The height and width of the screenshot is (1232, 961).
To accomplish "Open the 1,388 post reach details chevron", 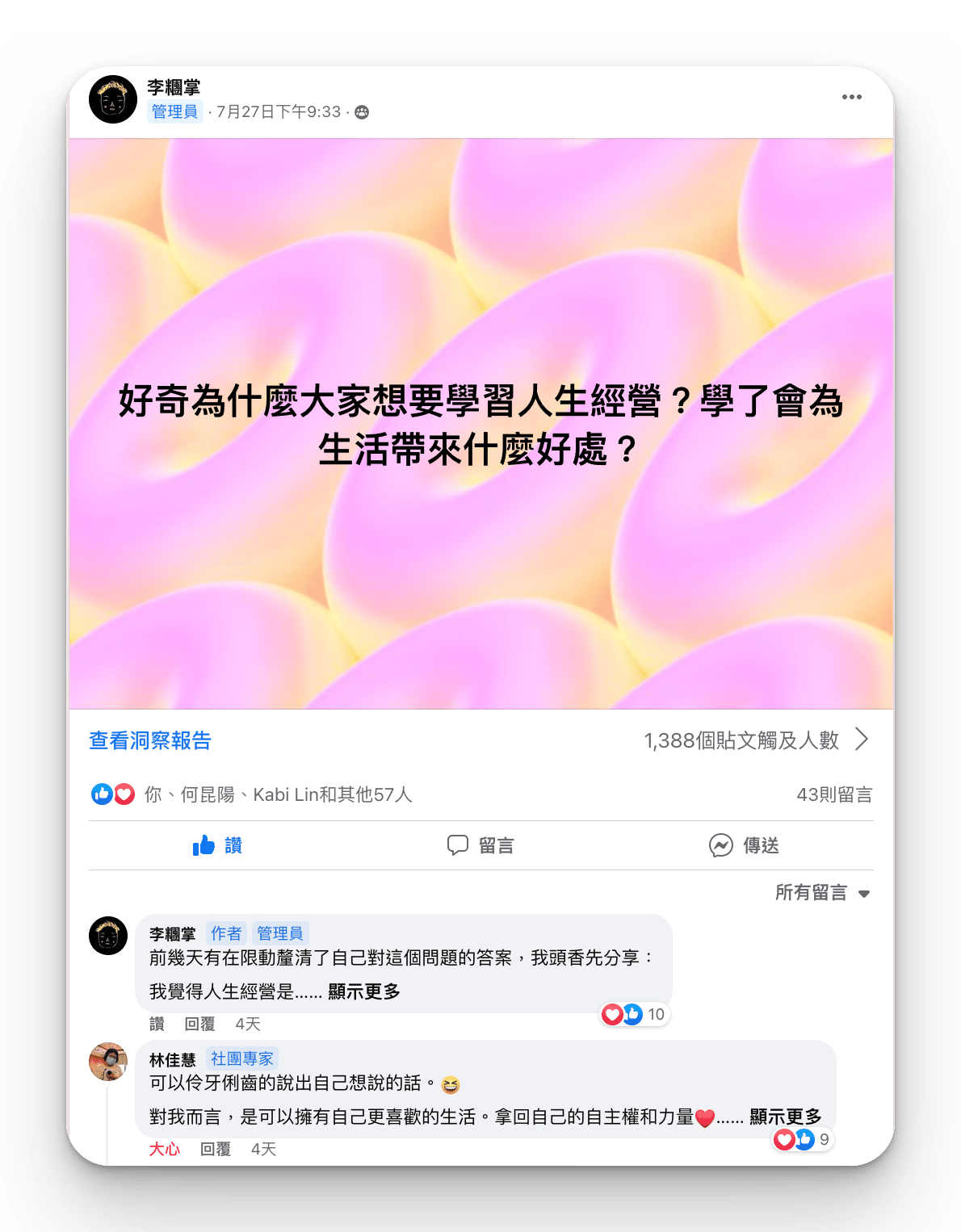I will pos(862,740).
